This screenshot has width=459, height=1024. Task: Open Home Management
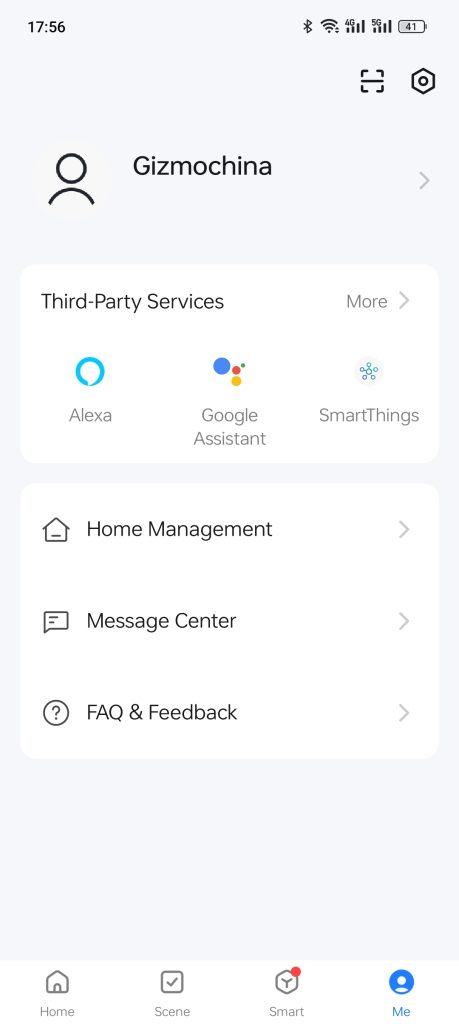(x=229, y=529)
